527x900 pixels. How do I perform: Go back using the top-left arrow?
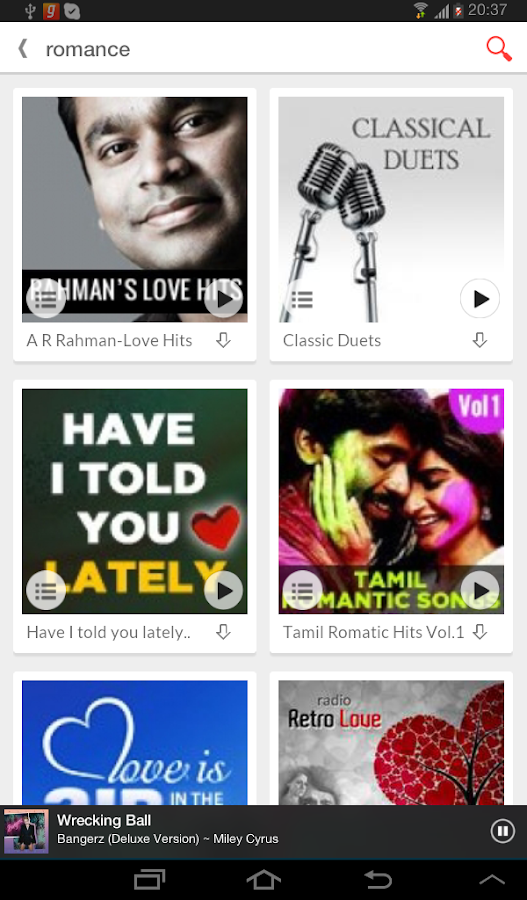(23, 49)
